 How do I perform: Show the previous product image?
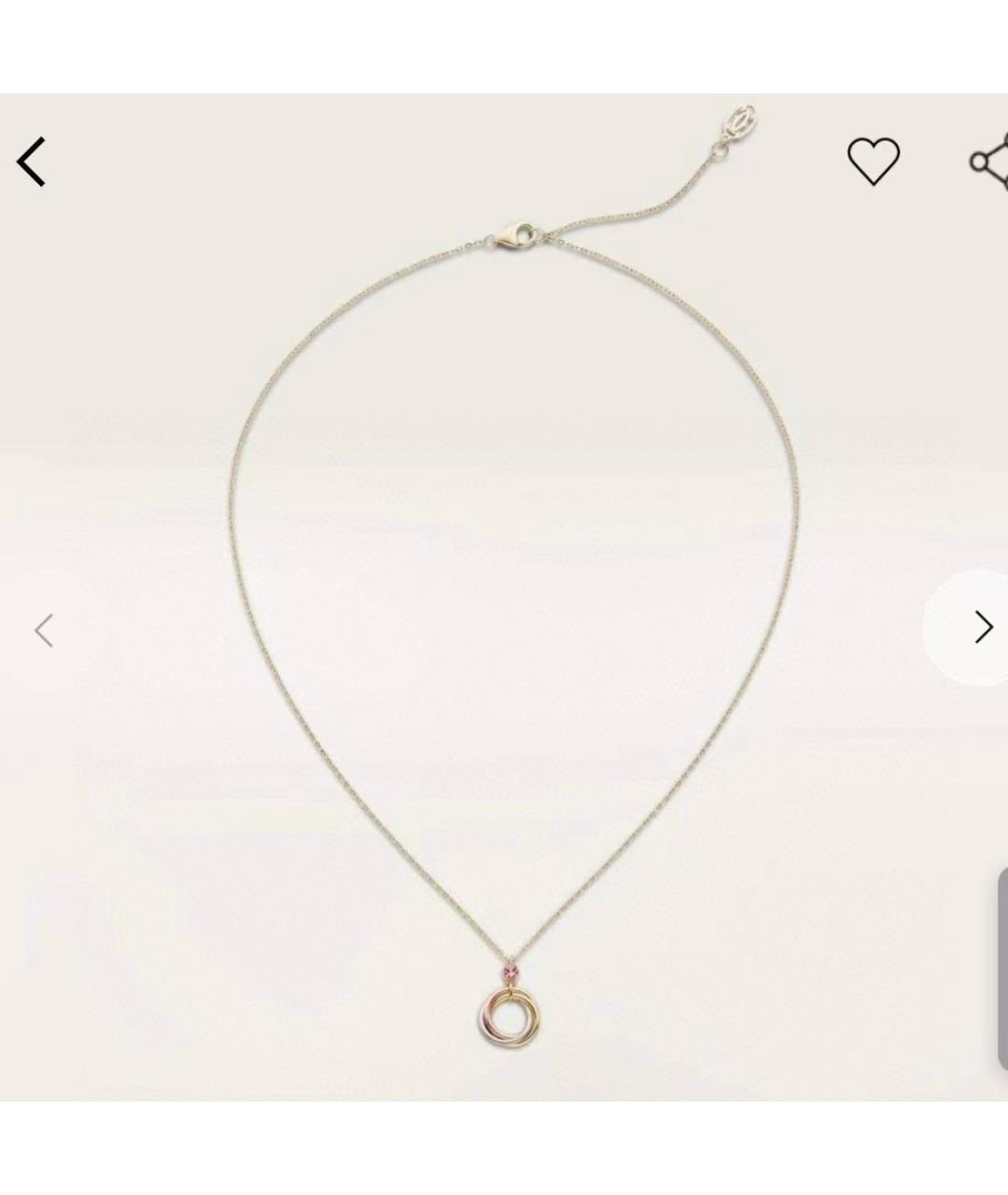(44, 630)
